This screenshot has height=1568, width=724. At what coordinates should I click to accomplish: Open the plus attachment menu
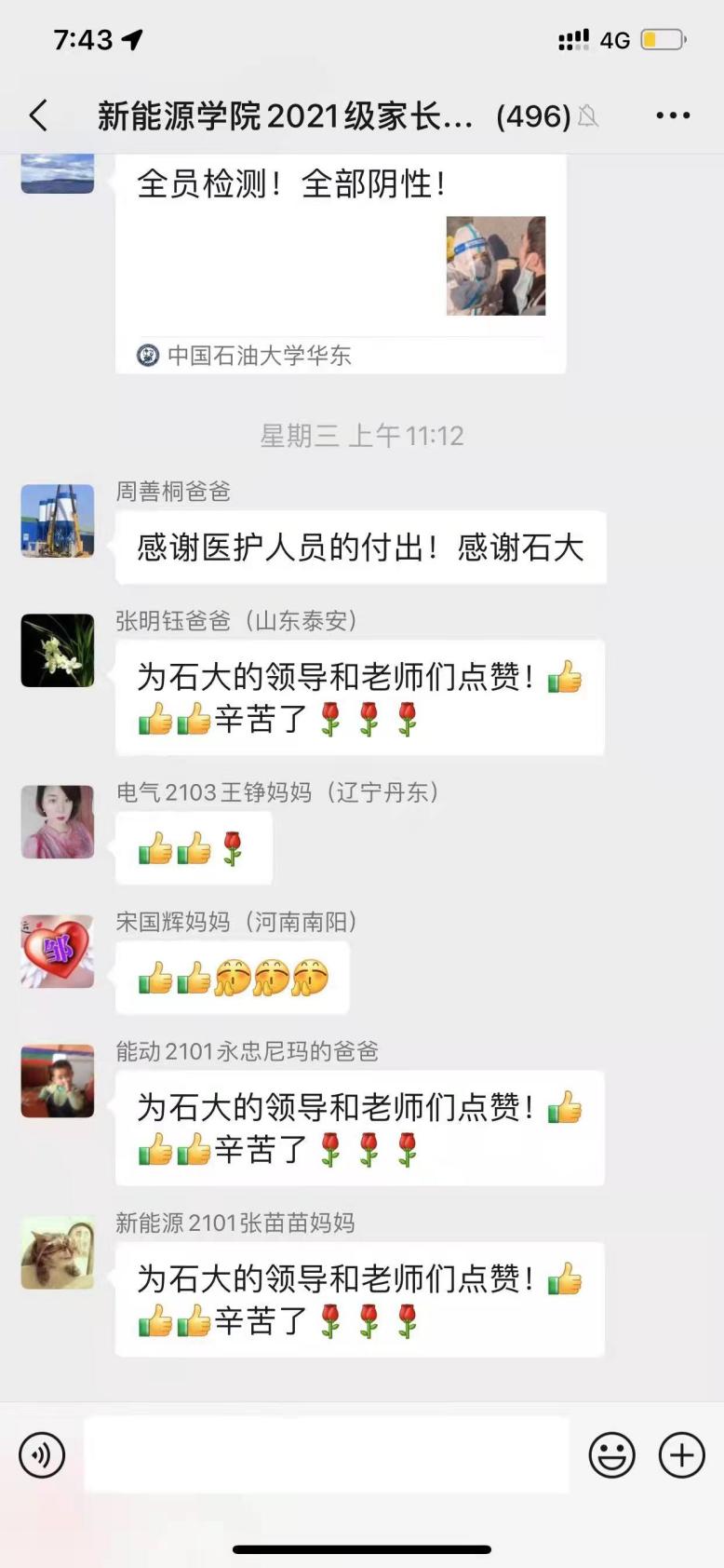[x=681, y=1455]
